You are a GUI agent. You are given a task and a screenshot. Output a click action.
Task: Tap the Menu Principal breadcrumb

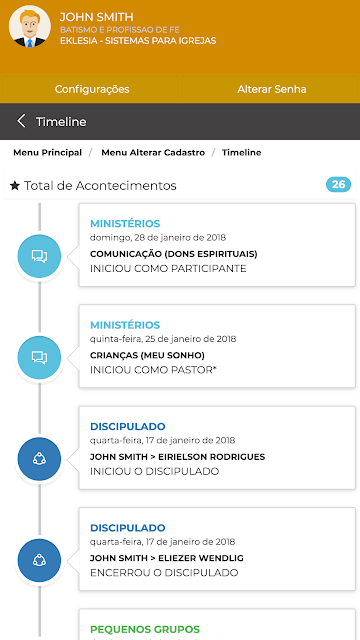click(47, 153)
